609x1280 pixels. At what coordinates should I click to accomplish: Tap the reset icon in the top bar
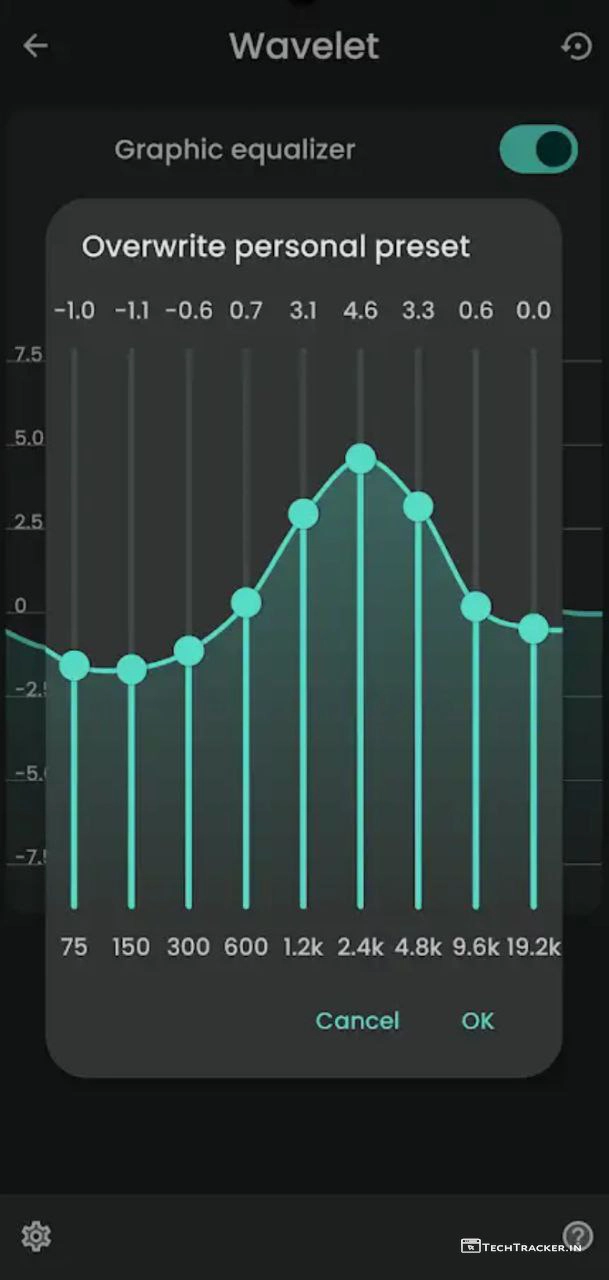pyautogui.click(x=576, y=46)
